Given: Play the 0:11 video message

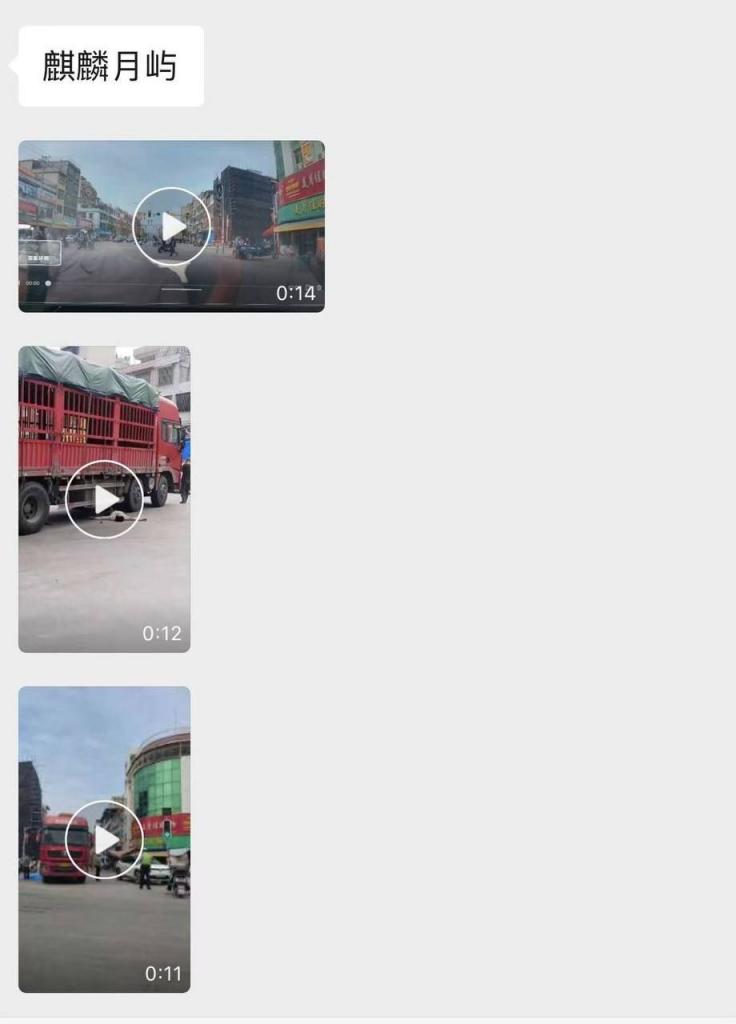Looking at the screenshot, I should point(104,839).
